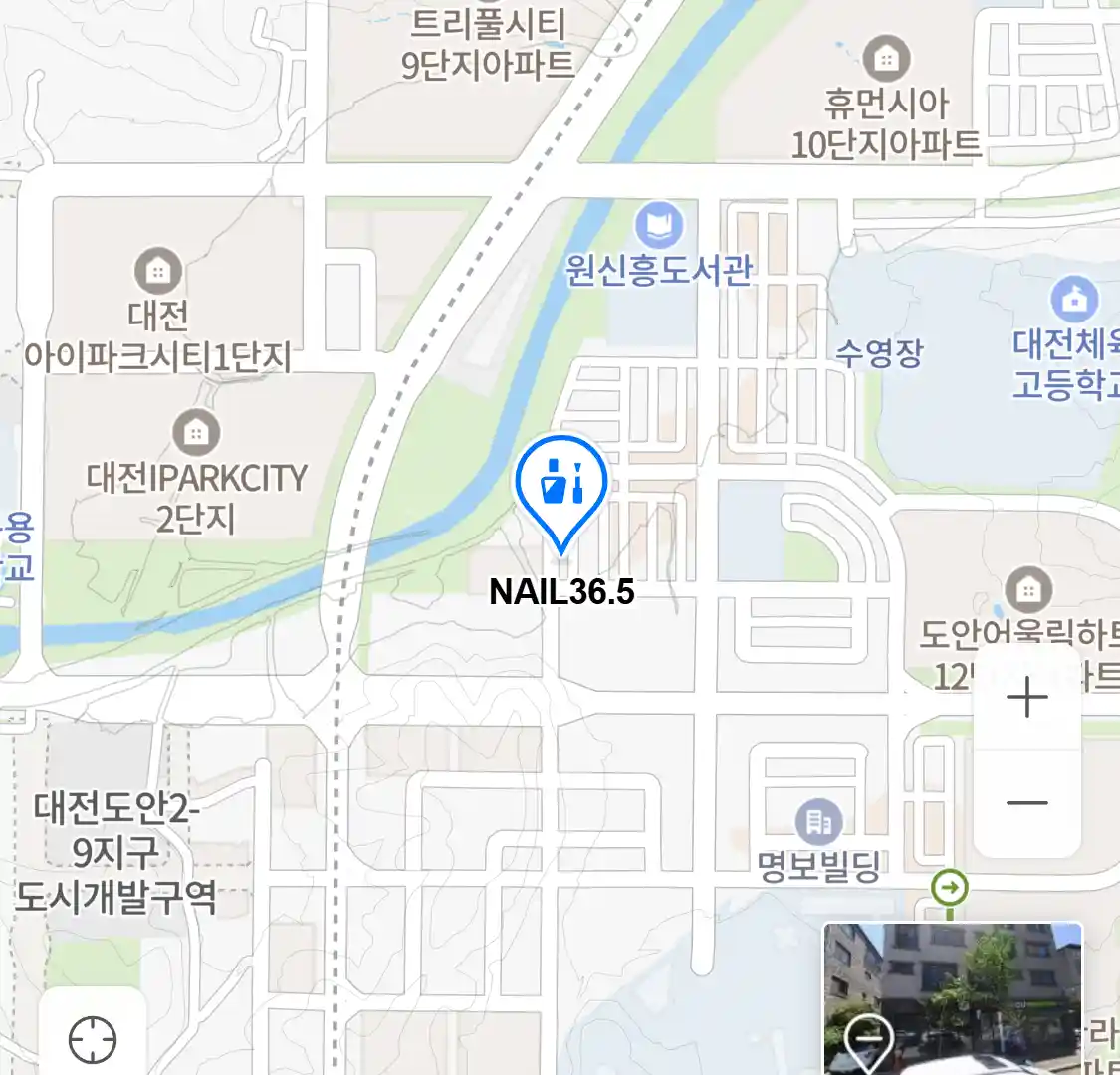1120x1075 pixels.
Task: Tap the NAIL36.5 location pin
Action: pos(561,487)
